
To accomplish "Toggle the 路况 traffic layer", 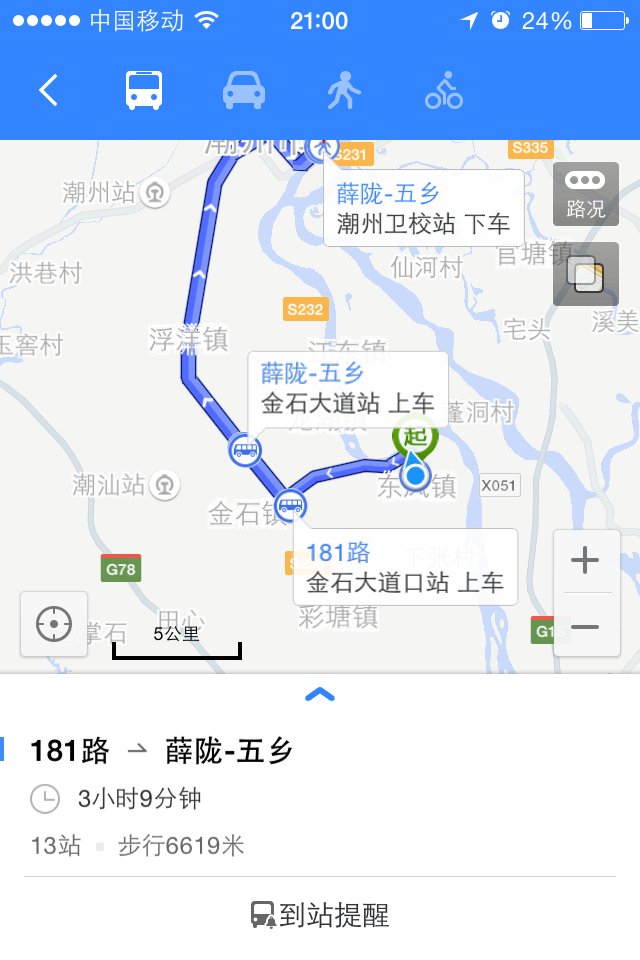I will (585, 194).
